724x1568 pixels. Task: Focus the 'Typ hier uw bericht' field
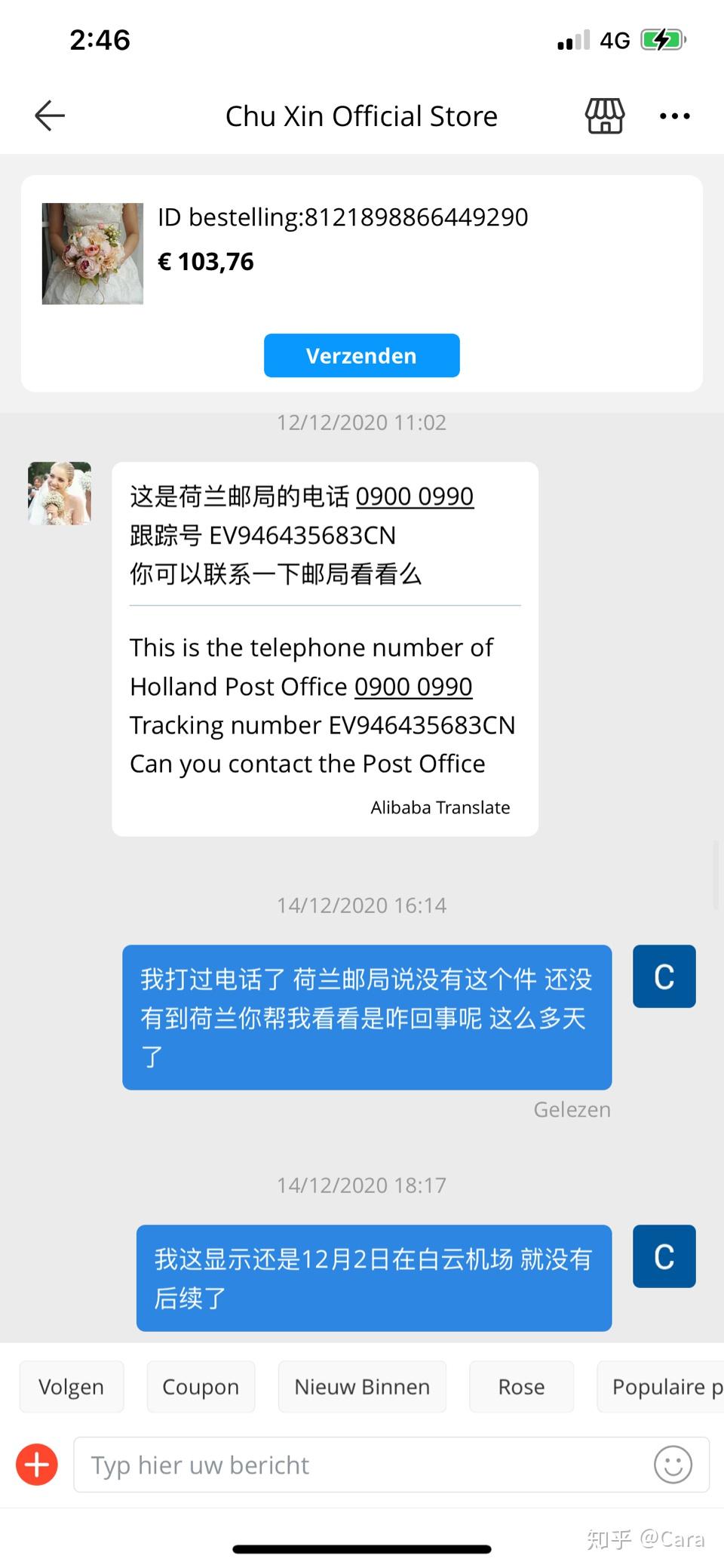tap(362, 1465)
